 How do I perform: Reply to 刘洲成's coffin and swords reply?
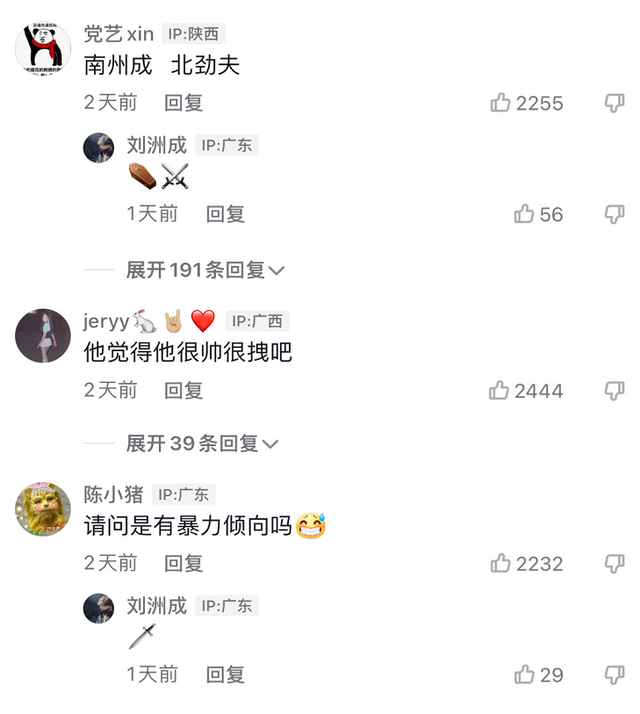coord(226,214)
